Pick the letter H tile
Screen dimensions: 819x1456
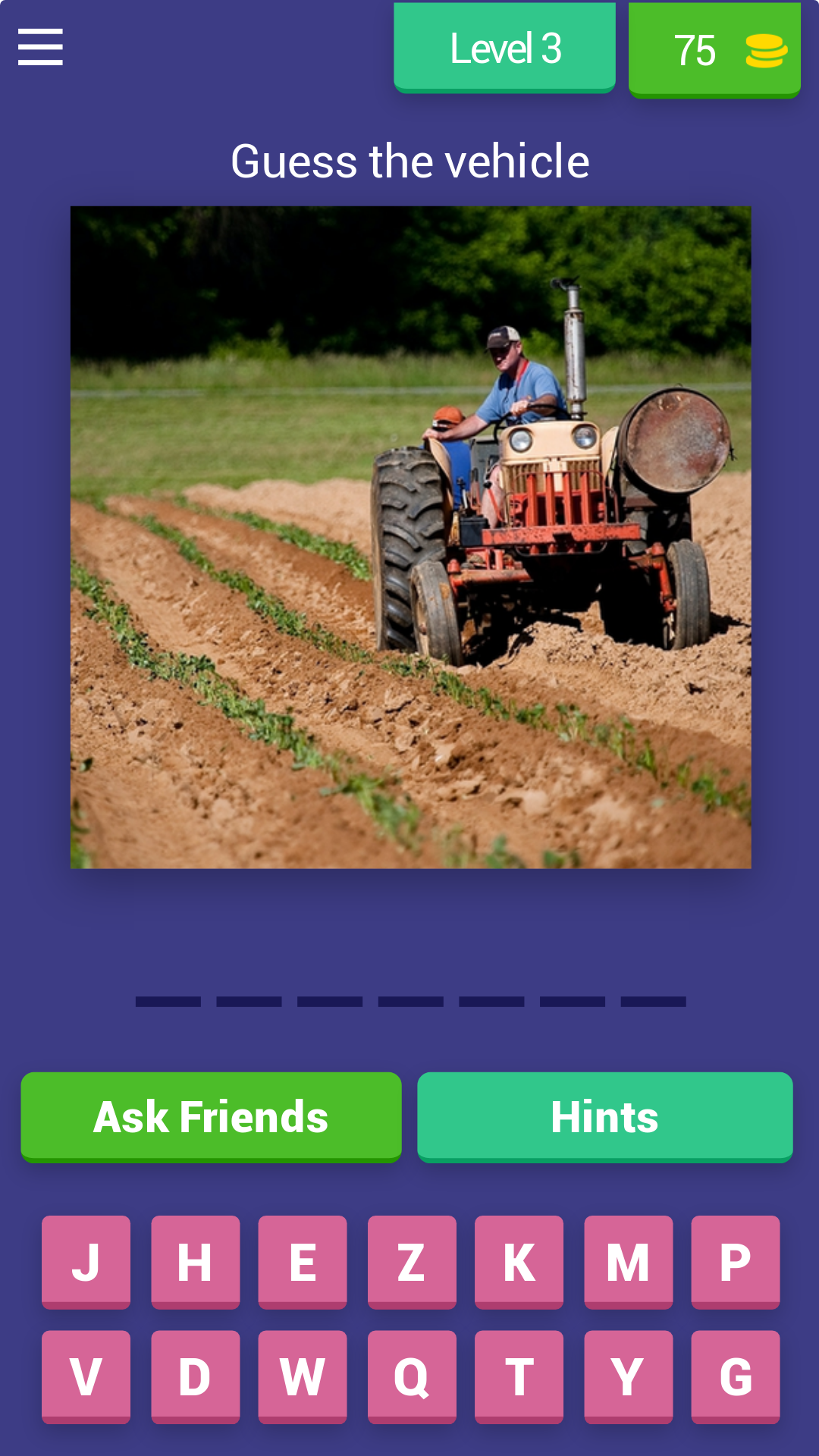click(x=195, y=1262)
